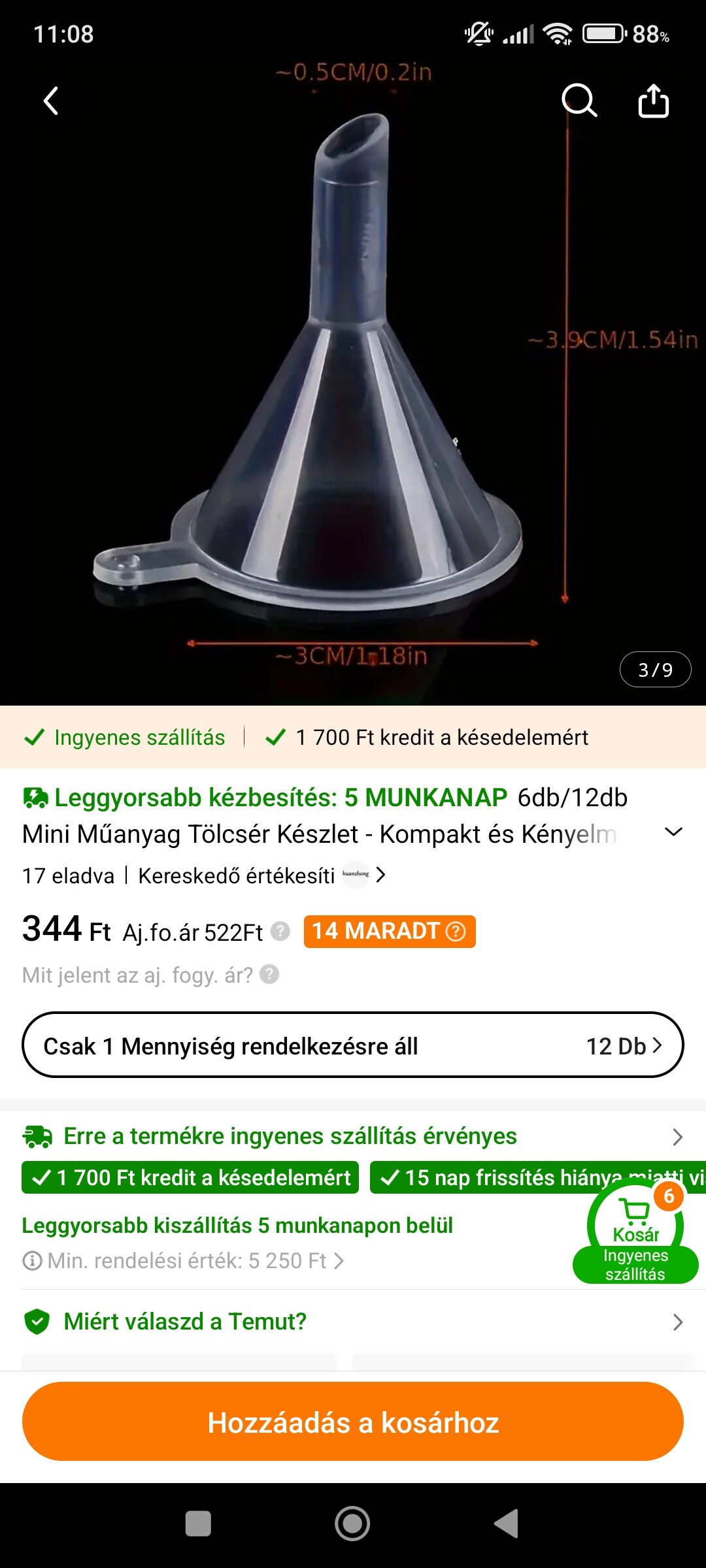
Task: Tap 1 700 Ft kredit a késedelemért chip
Action: point(190,1177)
